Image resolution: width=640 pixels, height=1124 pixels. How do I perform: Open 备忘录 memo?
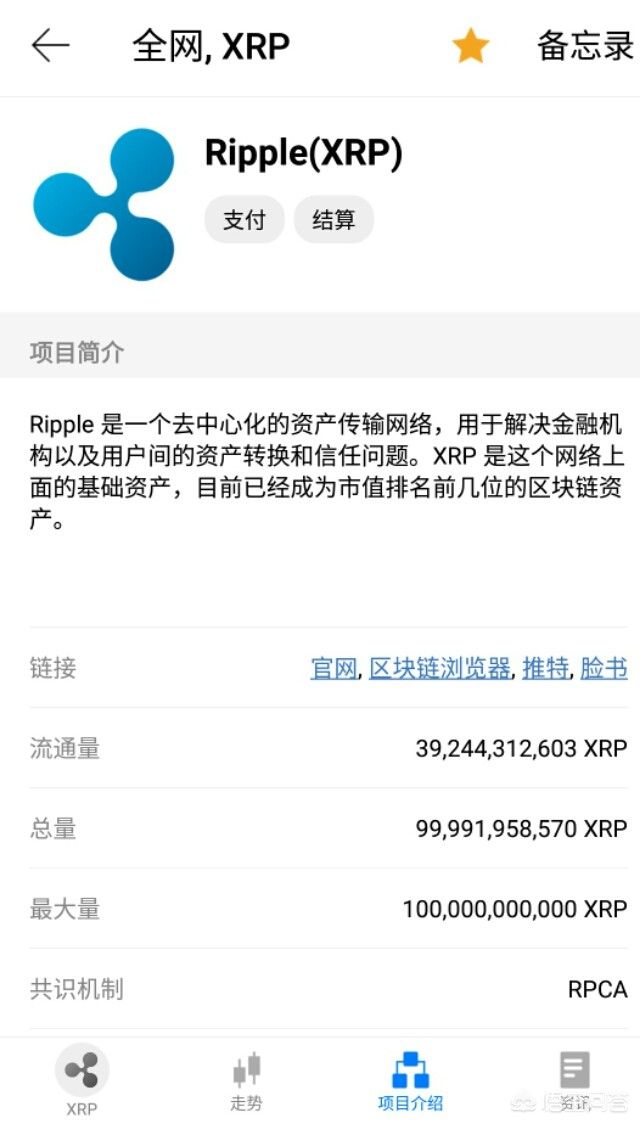585,46
